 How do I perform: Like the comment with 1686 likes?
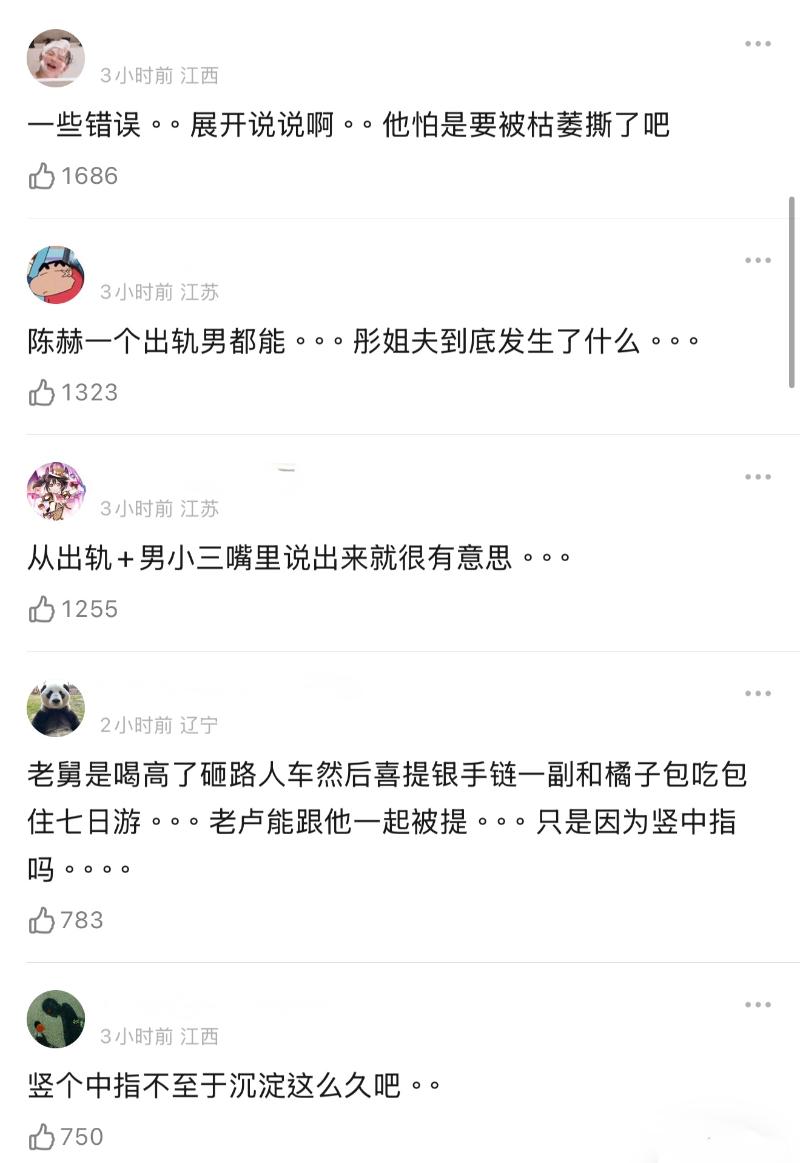[x=42, y=177]
